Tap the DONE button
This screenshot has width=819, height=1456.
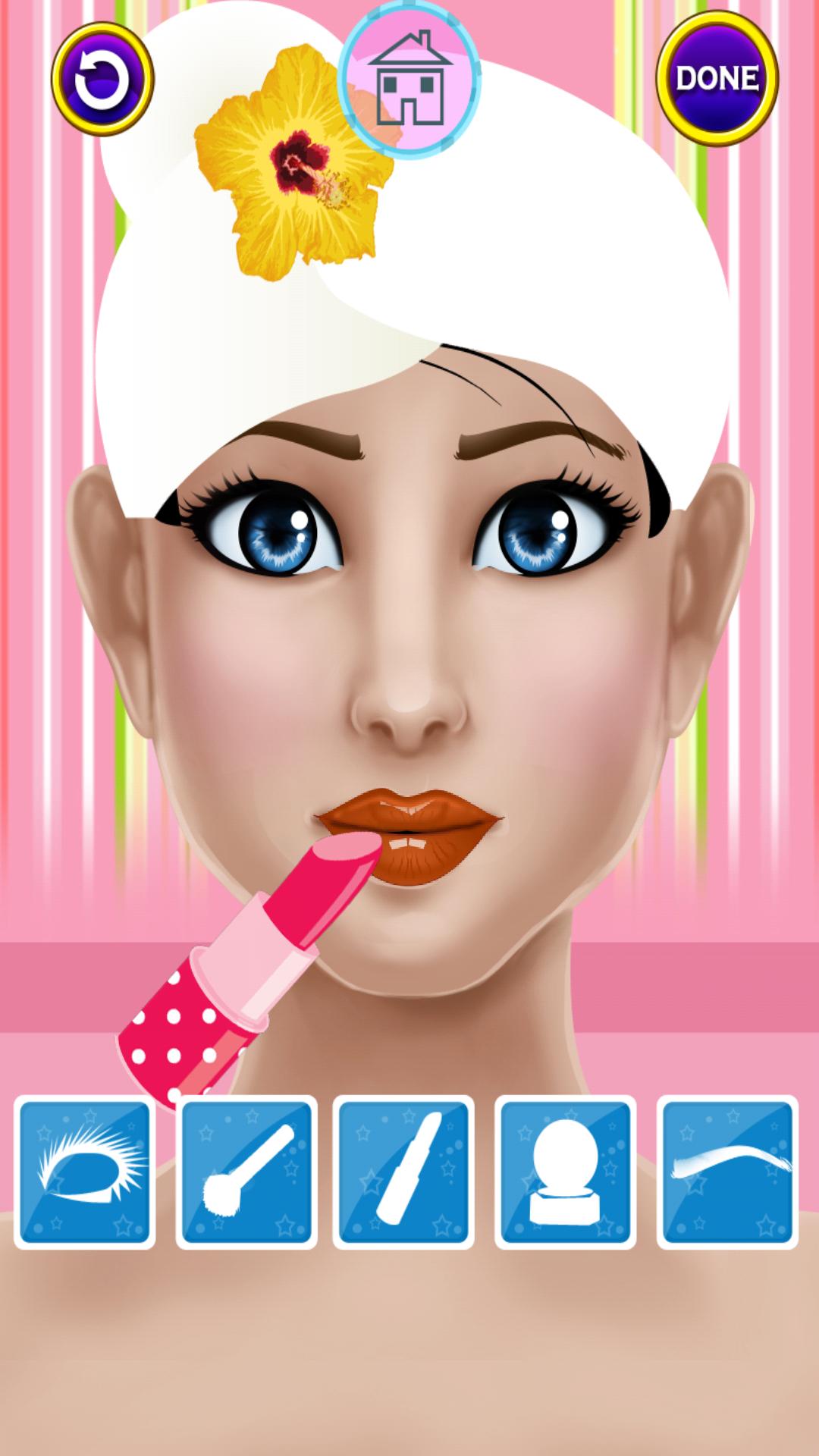click(717, 78)
